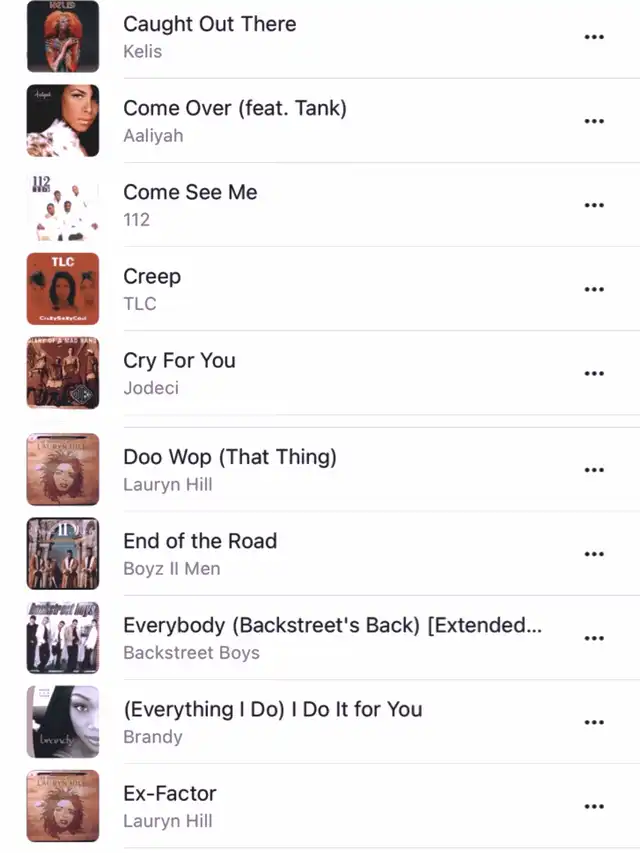Open more options for Come Over
The height and width of the screenshot is (853, 640).
point(594,121)
